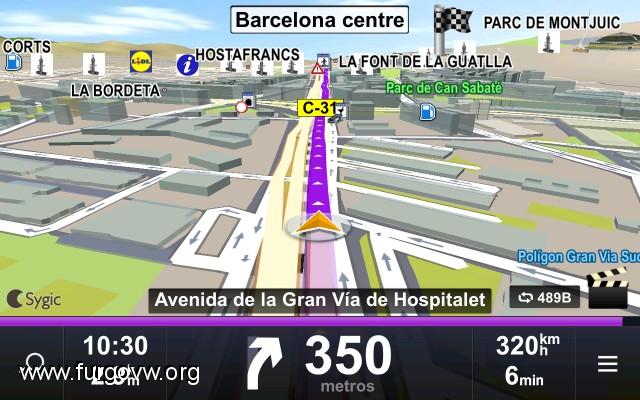Image resolution: width=640 pixels, height=400 pixels.
Task: Select the Lidl store marker on map
Action: [142, 64]
